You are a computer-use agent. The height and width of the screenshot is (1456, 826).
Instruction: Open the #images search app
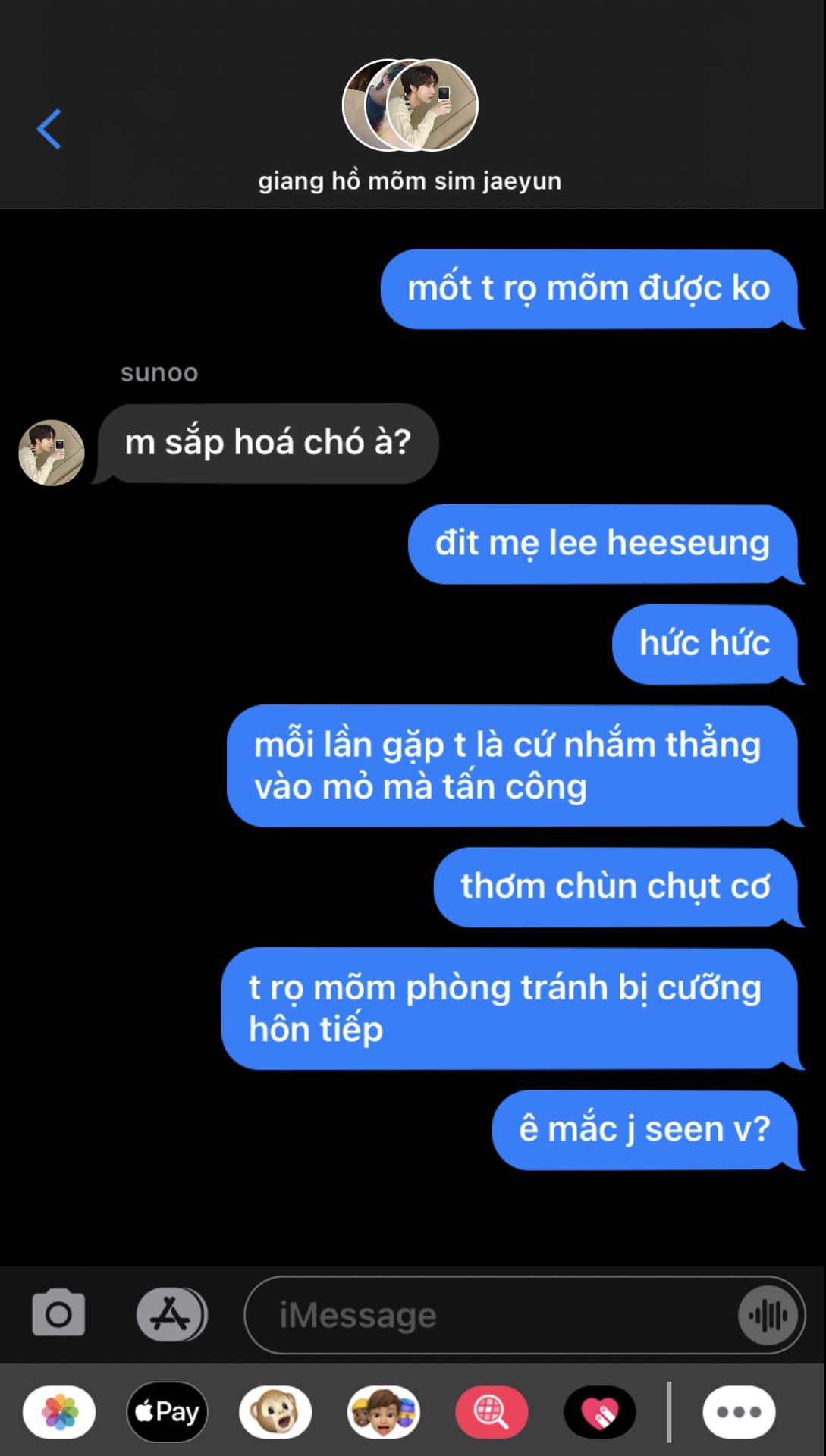coord(492,1412)
